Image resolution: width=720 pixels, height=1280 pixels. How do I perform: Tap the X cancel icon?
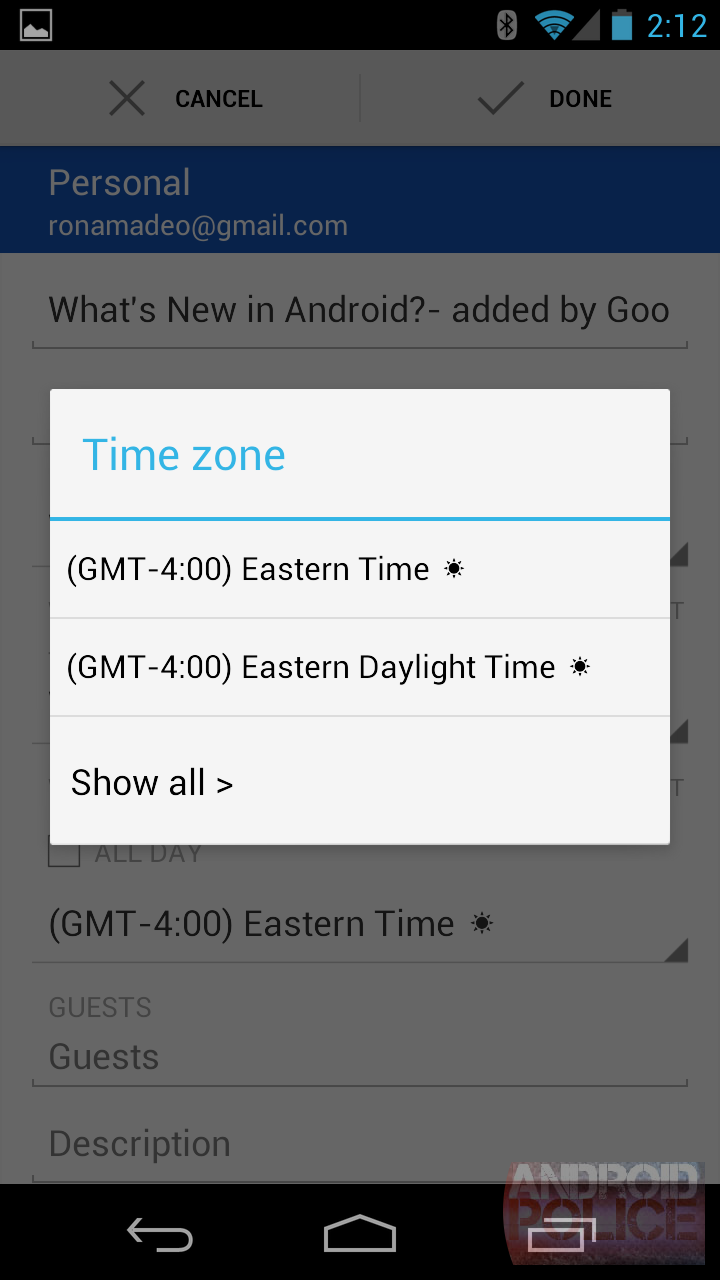126,98
